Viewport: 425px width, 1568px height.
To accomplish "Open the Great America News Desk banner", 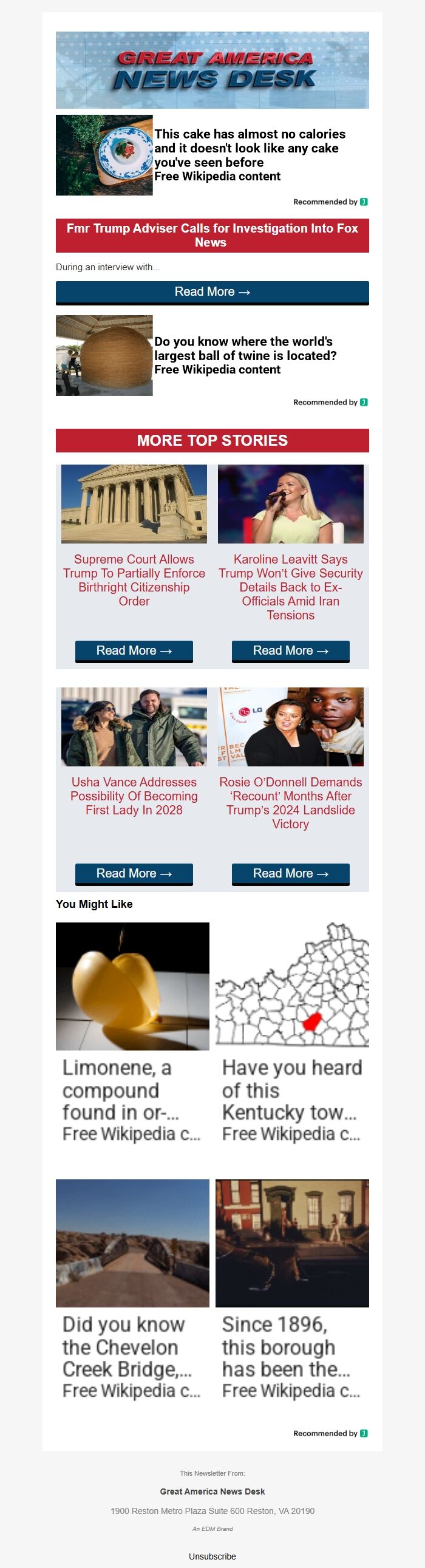I will coord(212,70).
